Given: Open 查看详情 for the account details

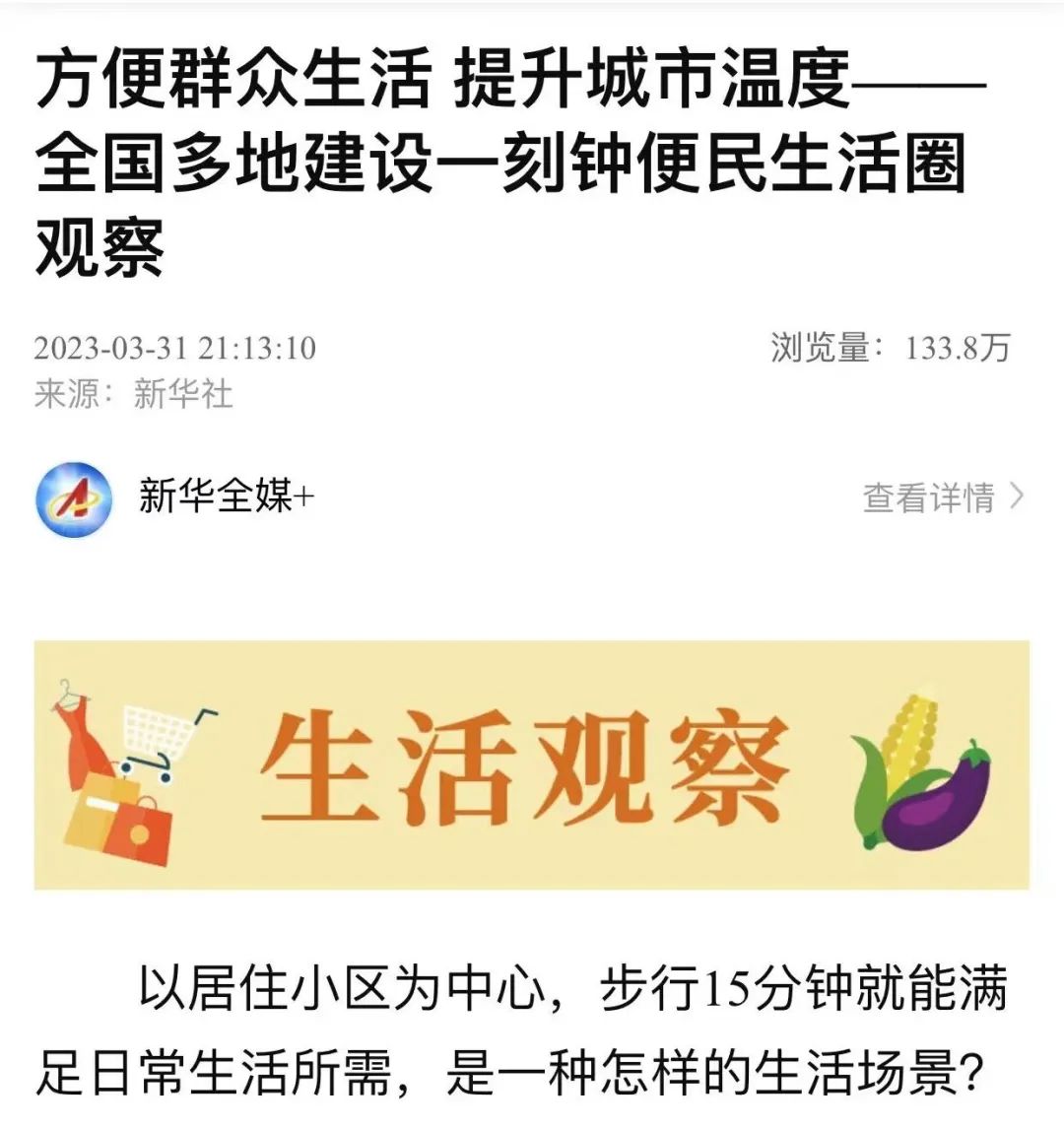Looking at the screenshot, I should click(x=943, y=497).
